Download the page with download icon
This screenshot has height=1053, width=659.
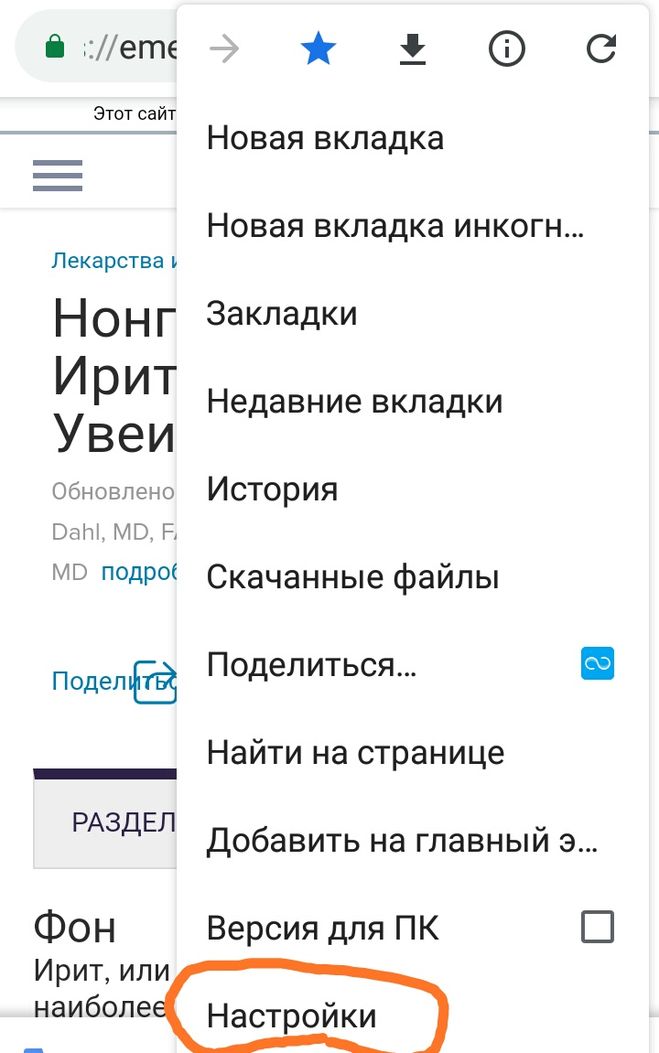pyautogui.click(x=412, y=50)
